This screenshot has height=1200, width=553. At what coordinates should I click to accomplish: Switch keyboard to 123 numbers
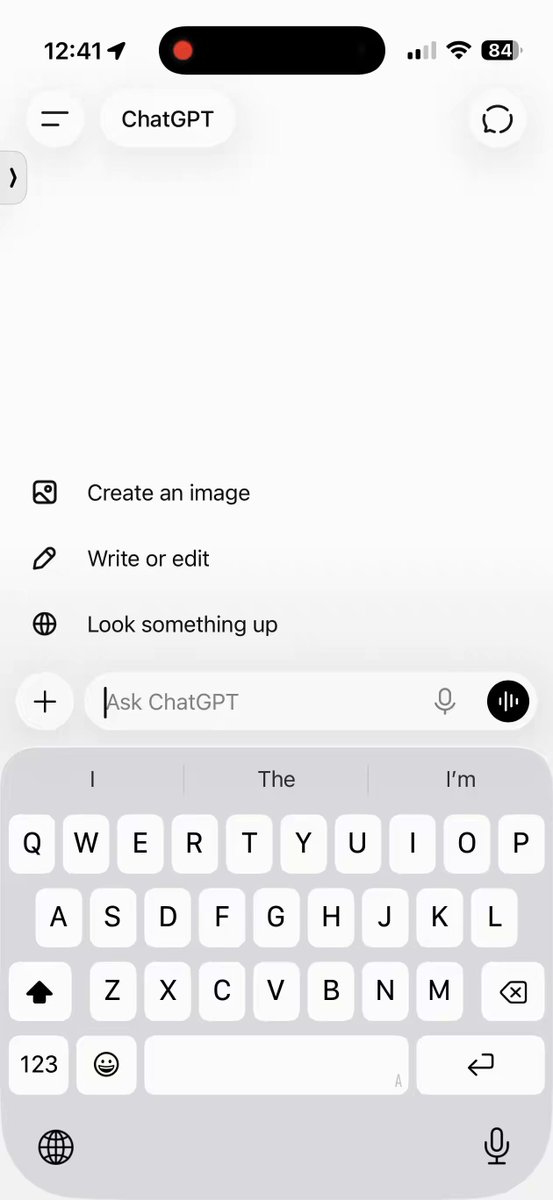(39, 1065)
